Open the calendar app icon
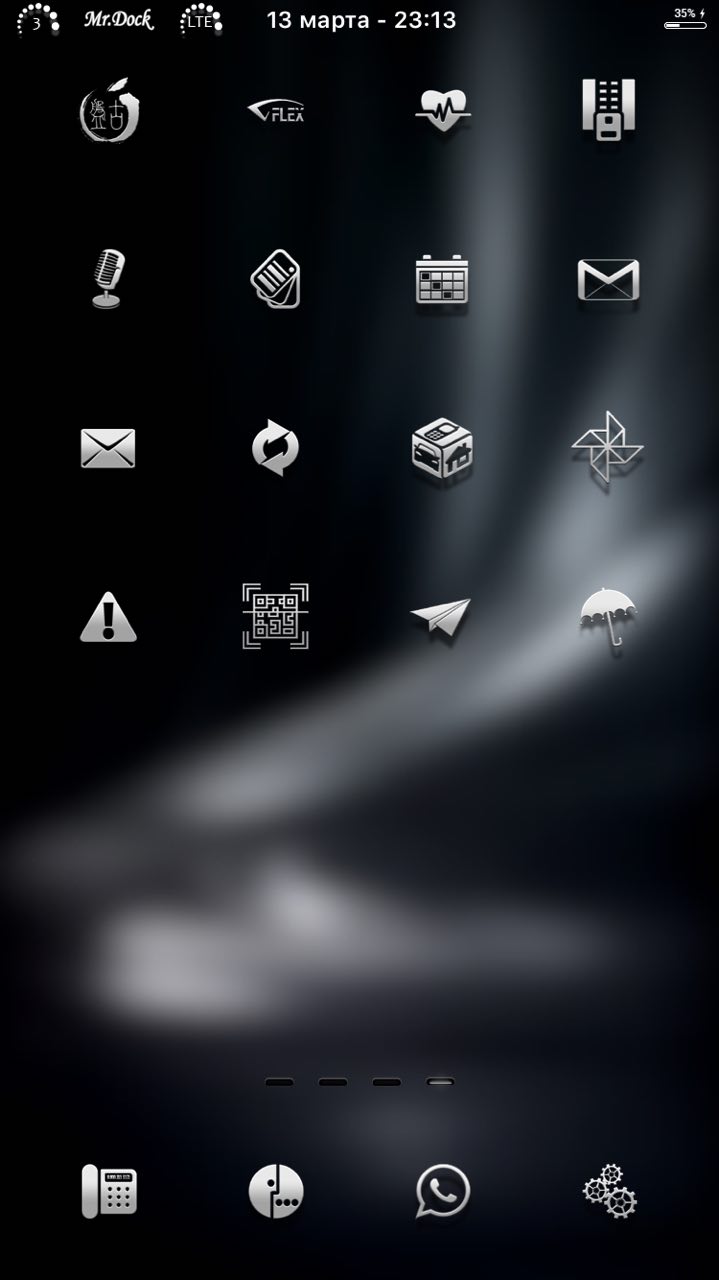The height and width of the screenshot is (1280, 719). 442,279
